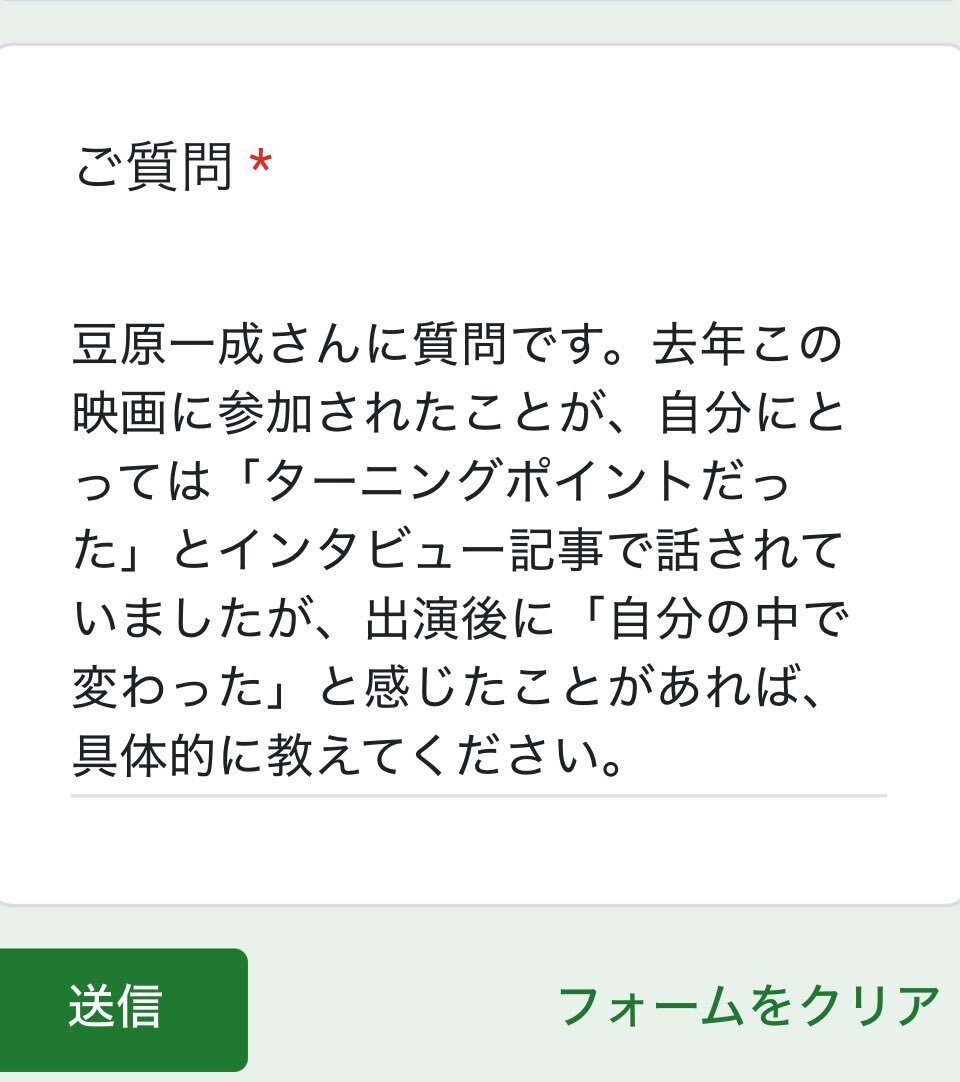This screenshot has width=960, height=1082.
Task: Clear the form via フォームをクリア
Action: coord(748,1006)
